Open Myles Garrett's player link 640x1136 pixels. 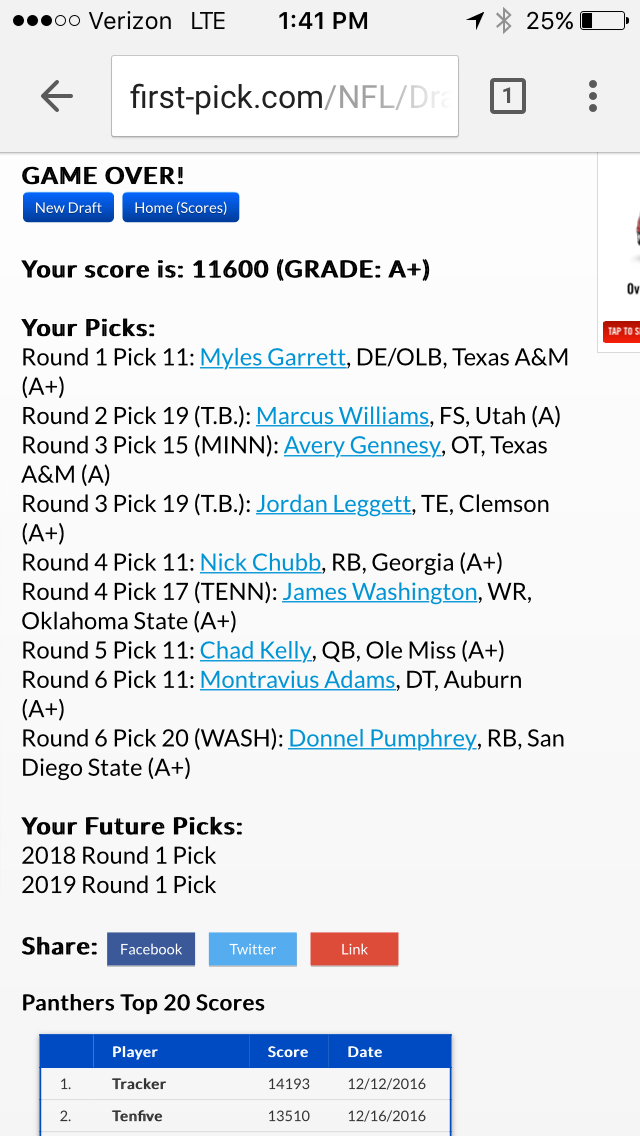point(273,357)
